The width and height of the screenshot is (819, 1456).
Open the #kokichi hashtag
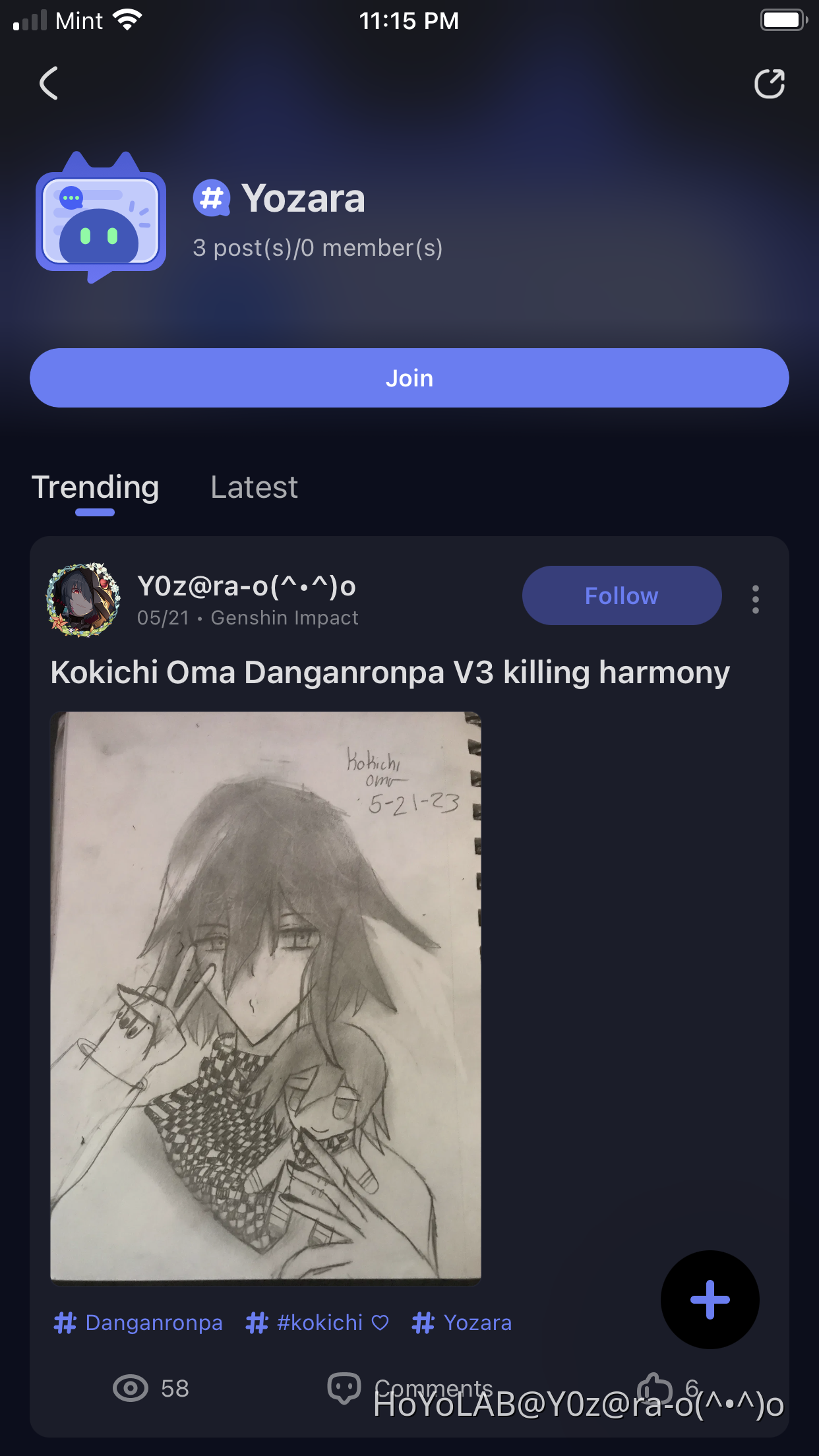pos(317,1323)
